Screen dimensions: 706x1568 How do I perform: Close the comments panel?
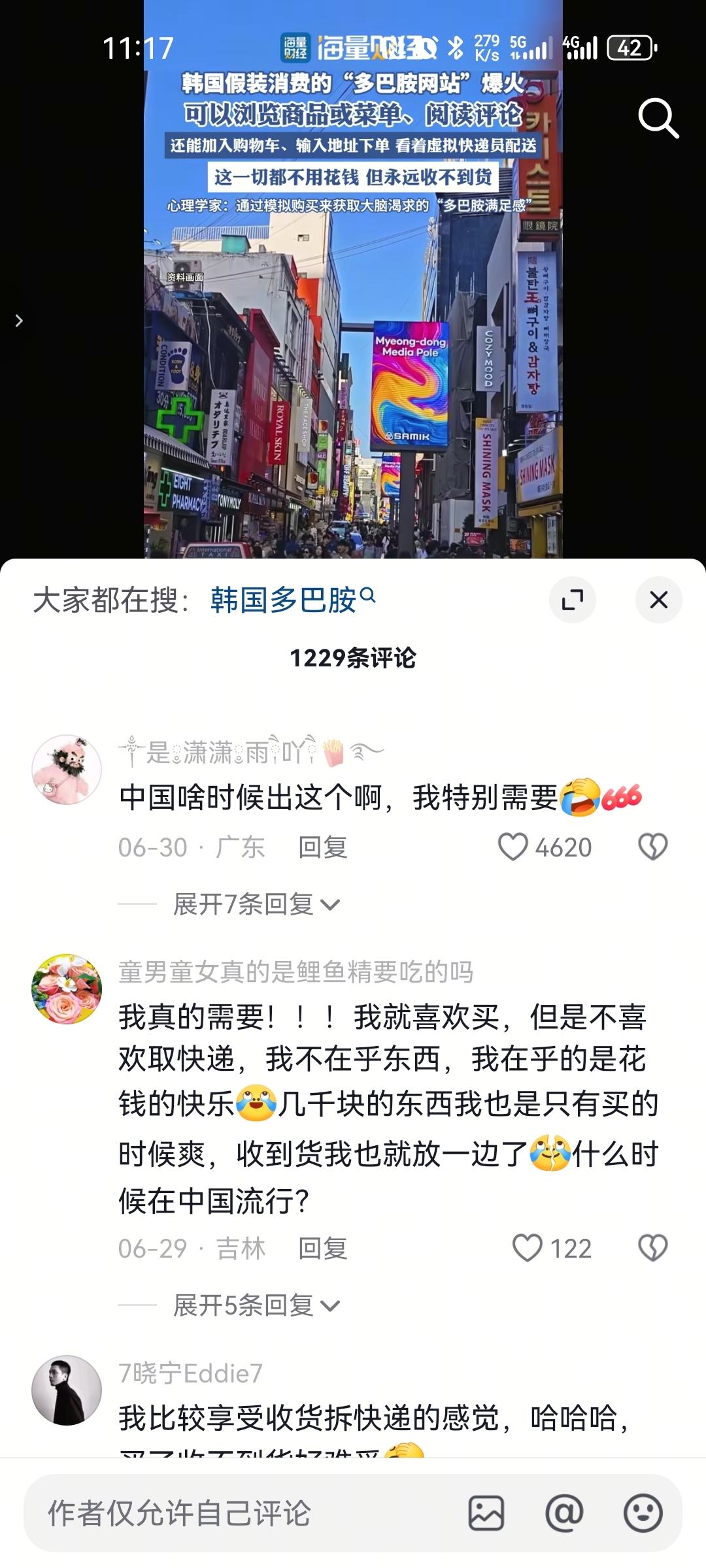coord(658,600)
